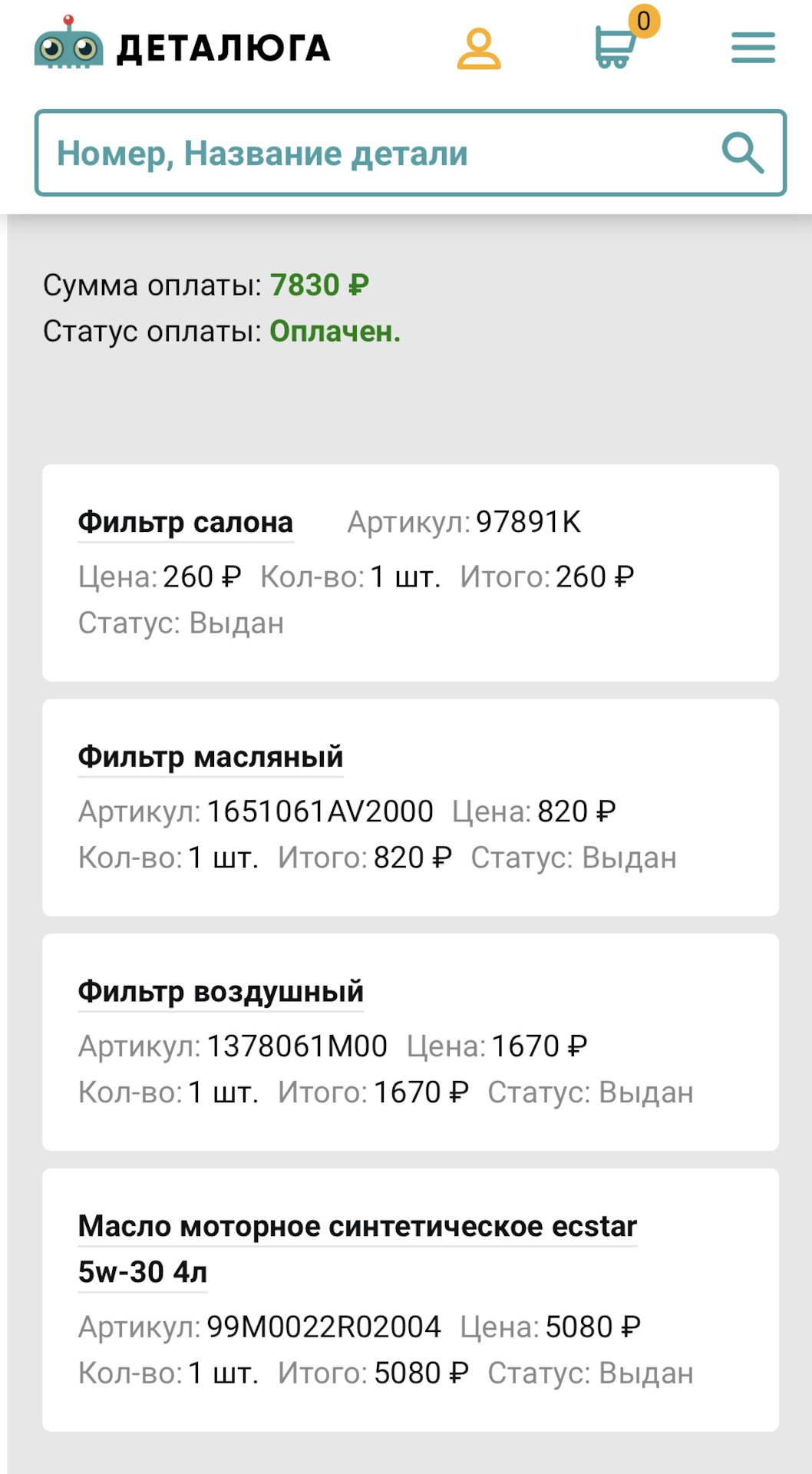Open the Фильтр салона product link
The image size is (812, 1474).
tap(186, 523)
